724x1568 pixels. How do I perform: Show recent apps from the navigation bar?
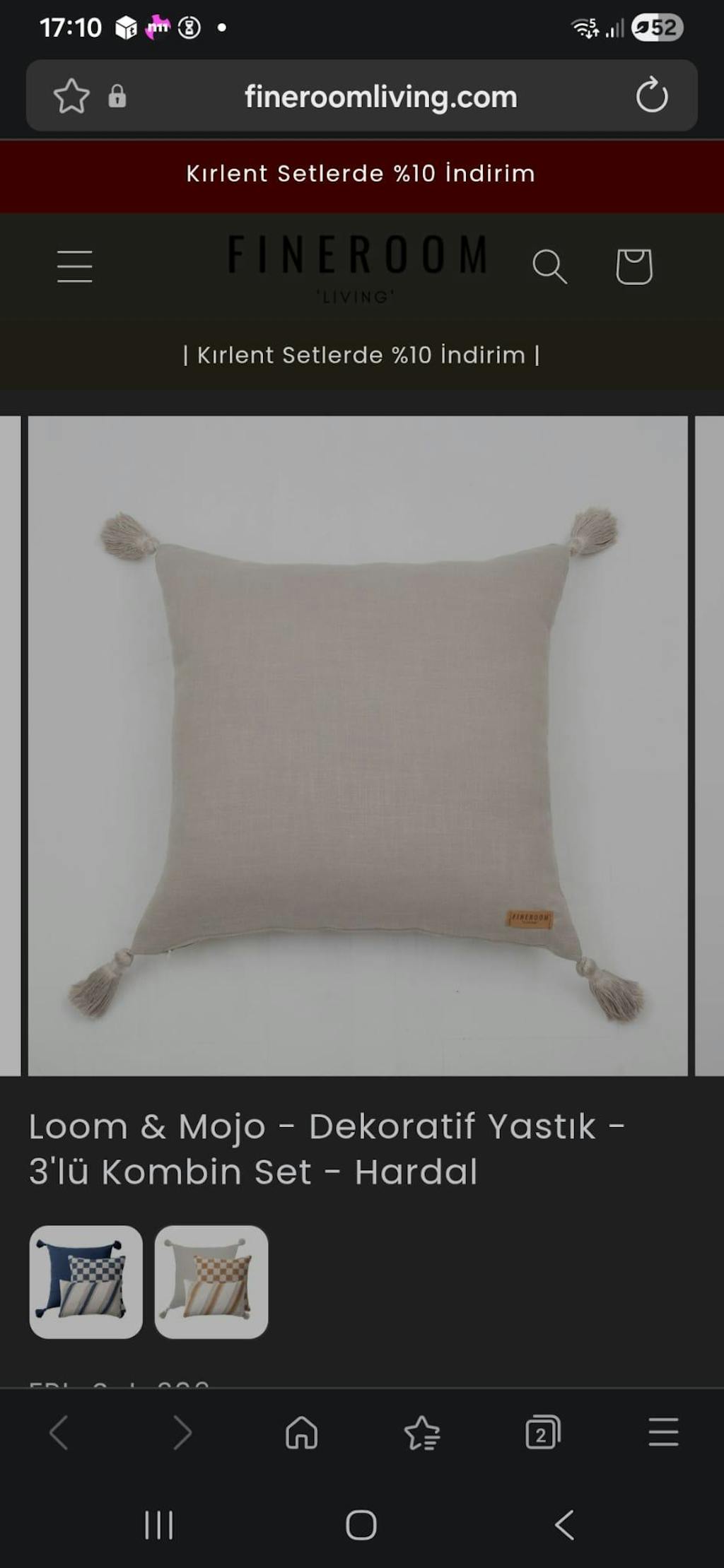[159, 1524]
